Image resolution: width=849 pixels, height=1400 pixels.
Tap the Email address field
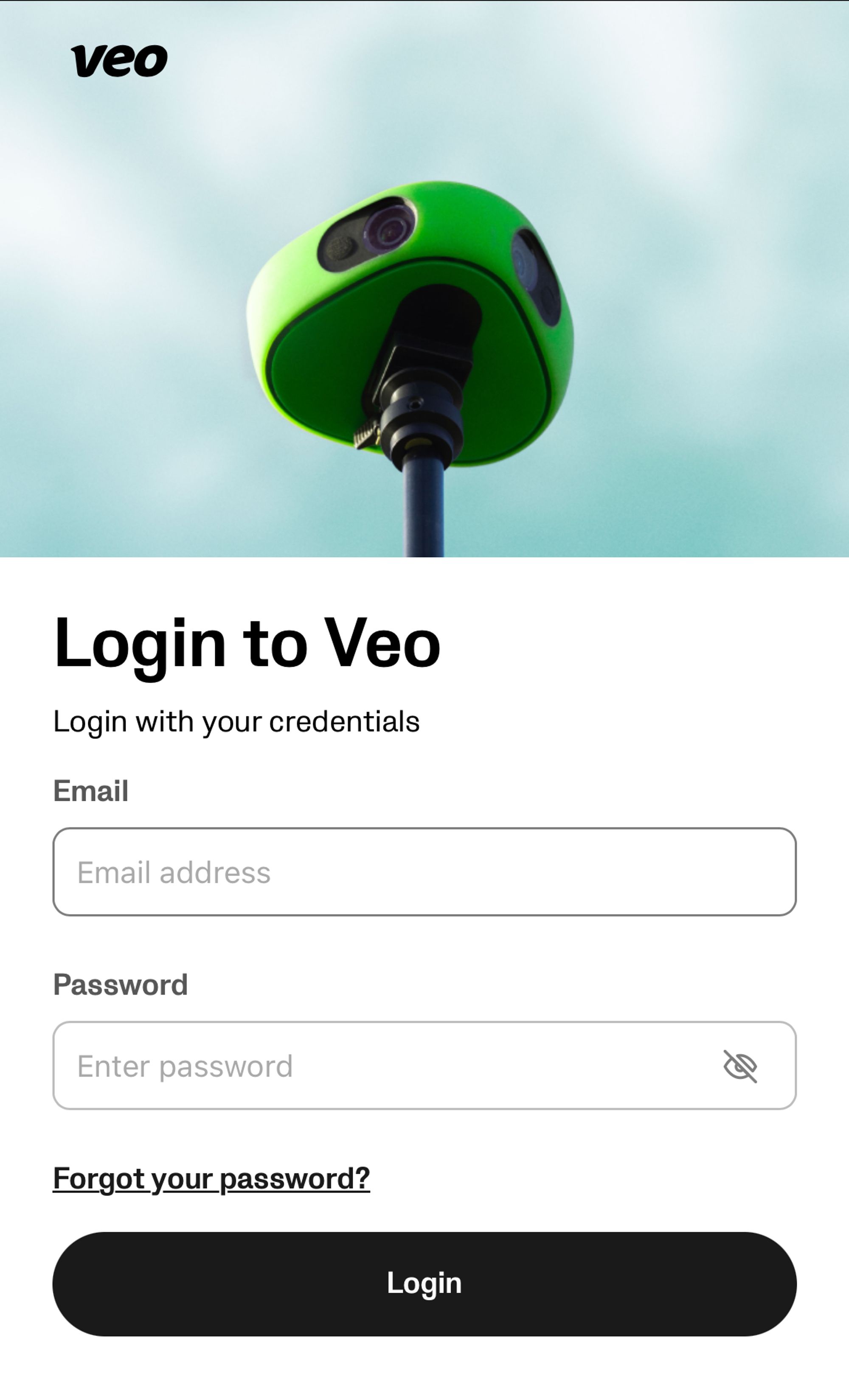(x=424, y=872)
